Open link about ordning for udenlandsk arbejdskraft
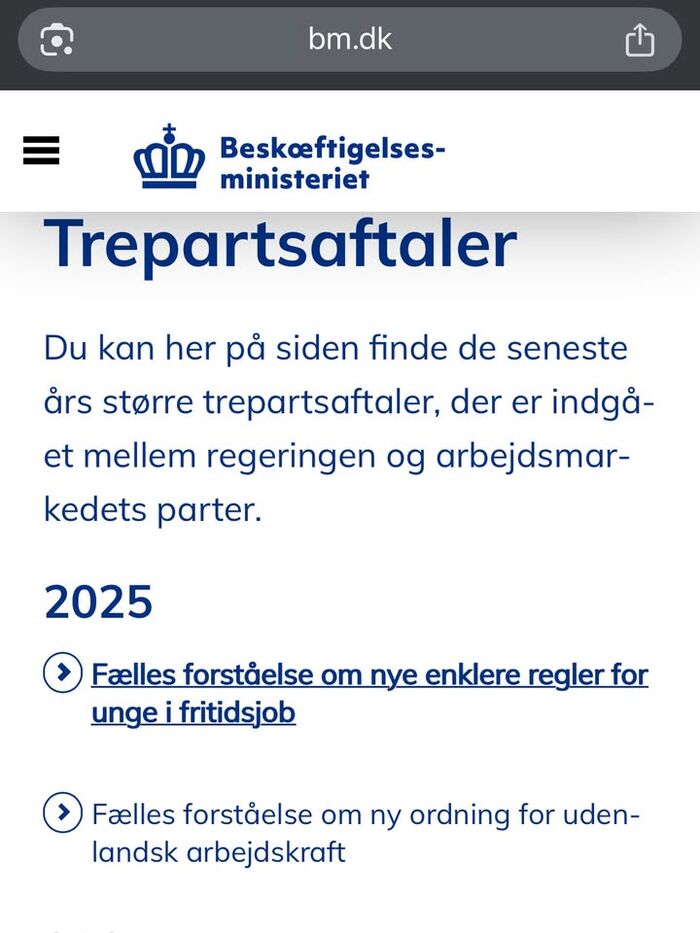The image size is (700, 933). [365, 832]
